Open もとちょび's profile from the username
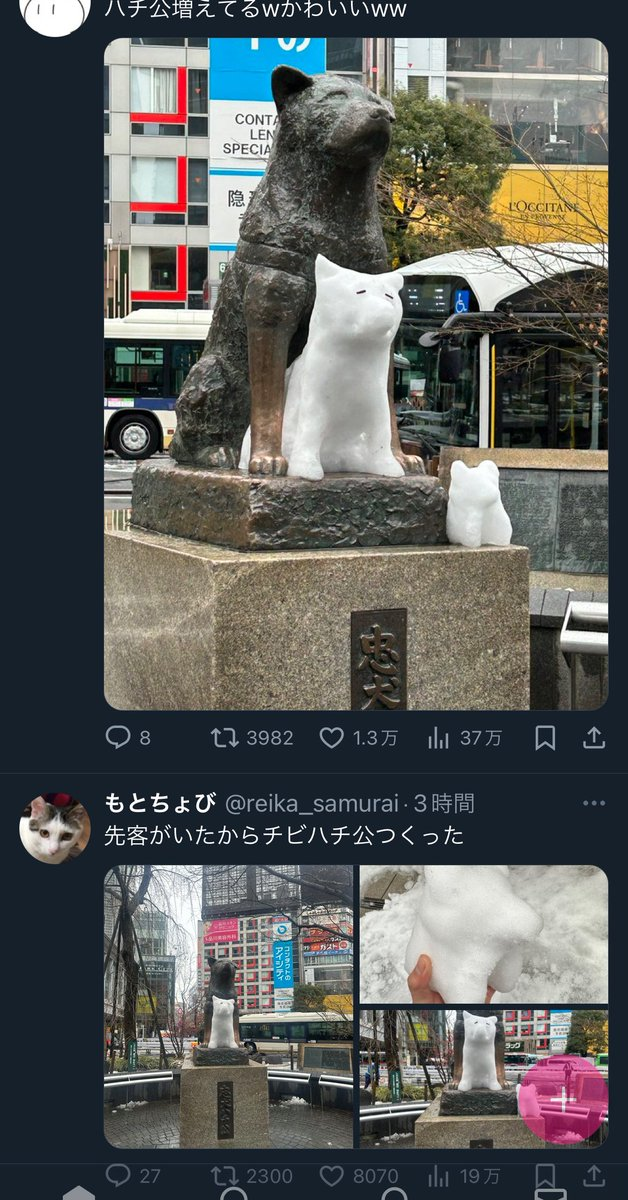The height and width of the screenshot is (1200, 628). click(x=160, y=803)
